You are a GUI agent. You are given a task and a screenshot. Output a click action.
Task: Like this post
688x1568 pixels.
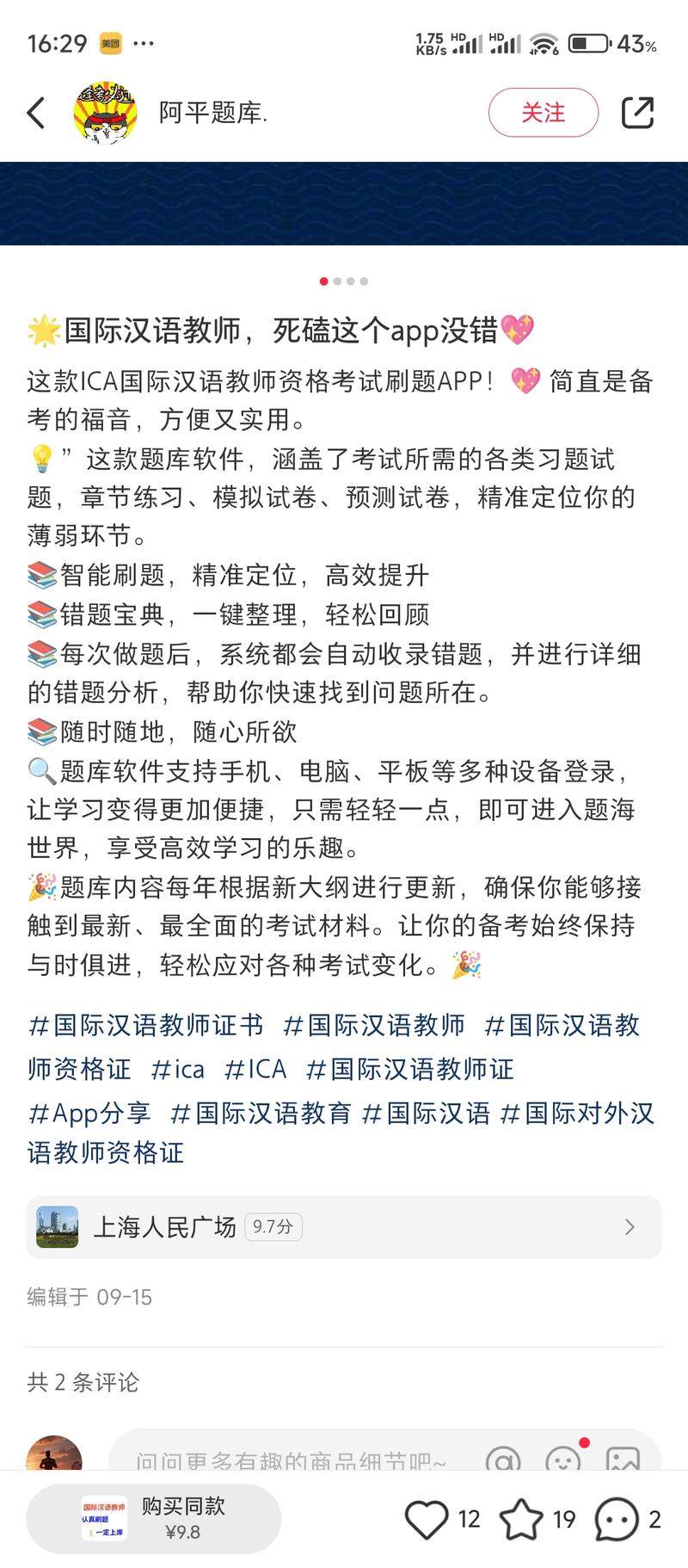(427, 1519)
